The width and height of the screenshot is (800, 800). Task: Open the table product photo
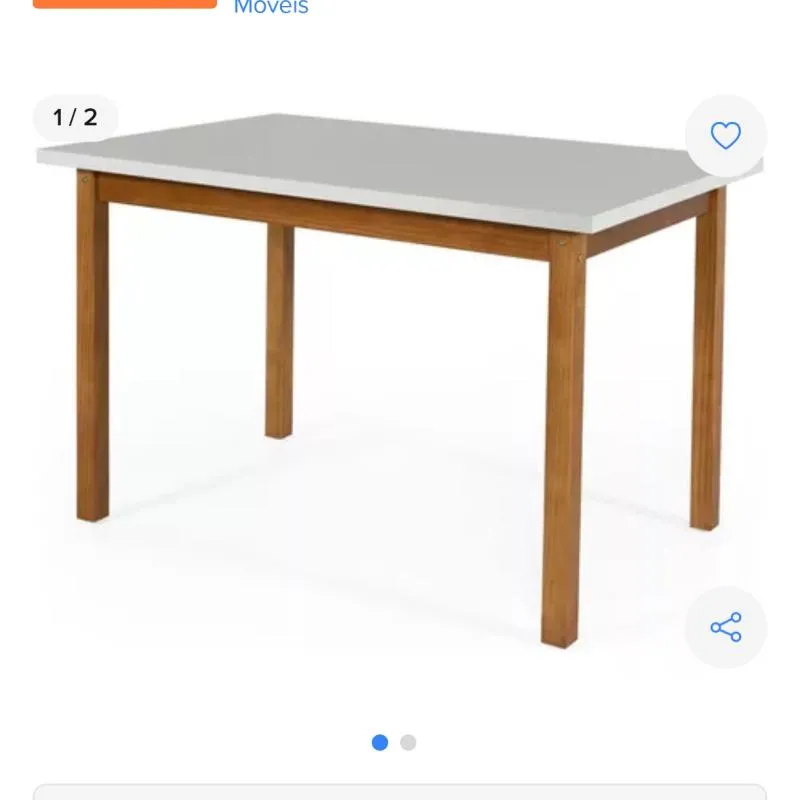(x=400, y=380)
